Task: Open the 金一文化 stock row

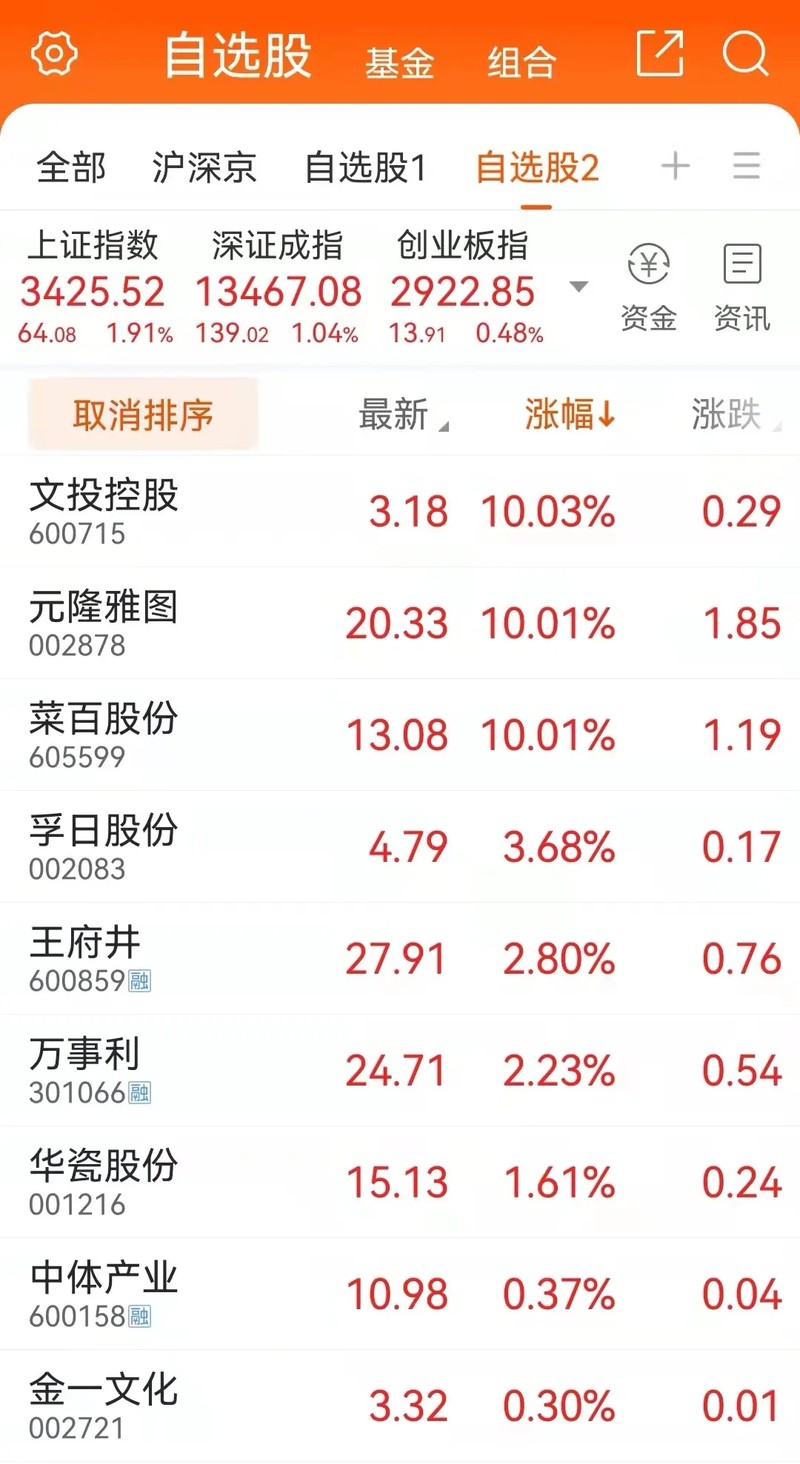Action: (400, 1406)
